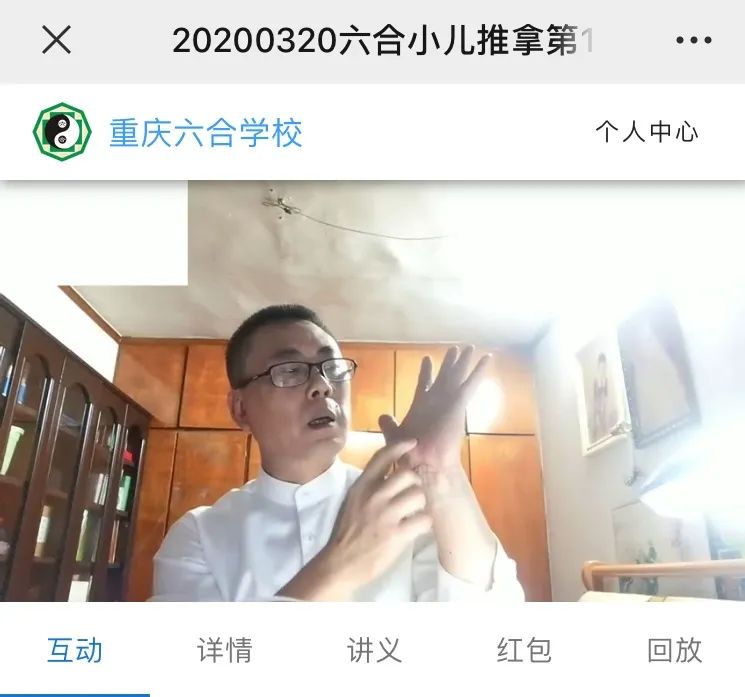This screenshot has width=745, height=697.
Task: Open the 重庆六合学校 school homepage
Action: [205, 133]
